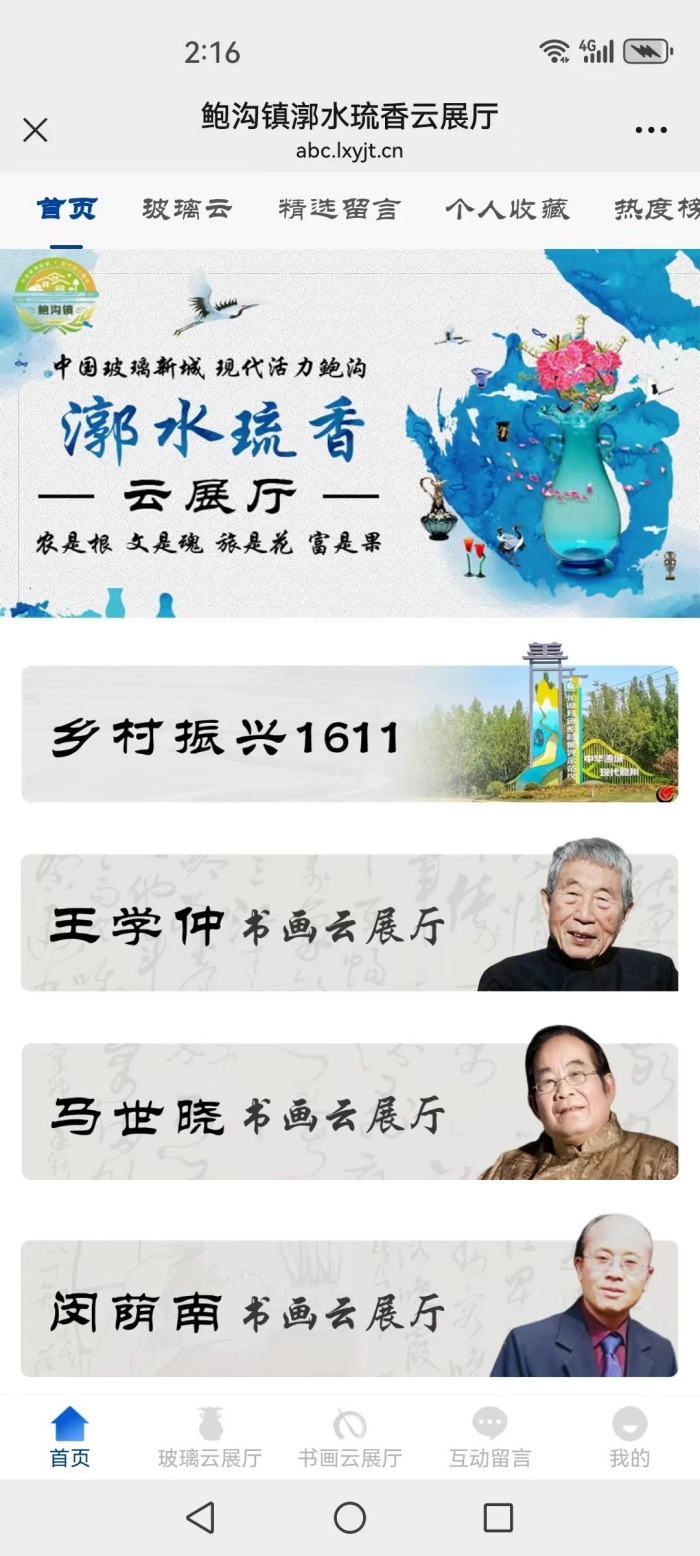
Task: Close the web page with the X icon
Action: (x=35, y=130)
